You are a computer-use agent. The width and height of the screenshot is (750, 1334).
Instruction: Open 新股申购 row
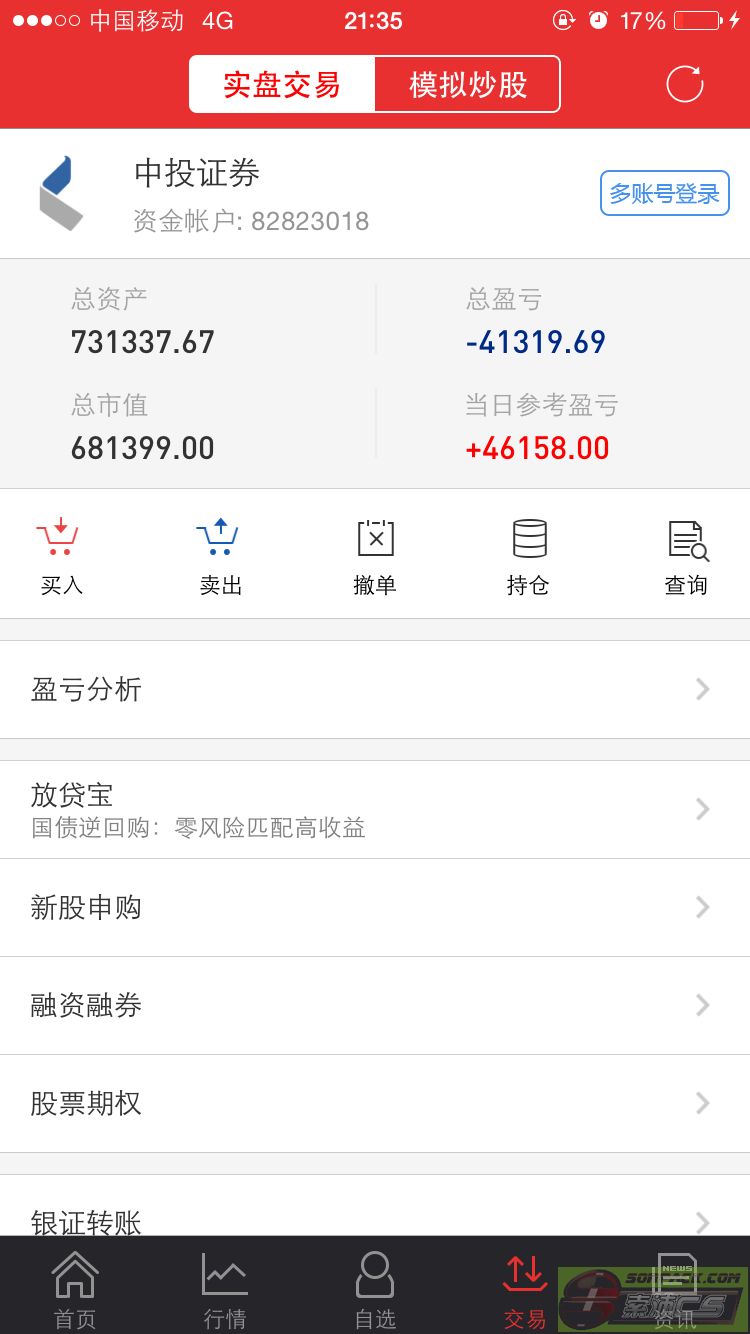point(375,907)
